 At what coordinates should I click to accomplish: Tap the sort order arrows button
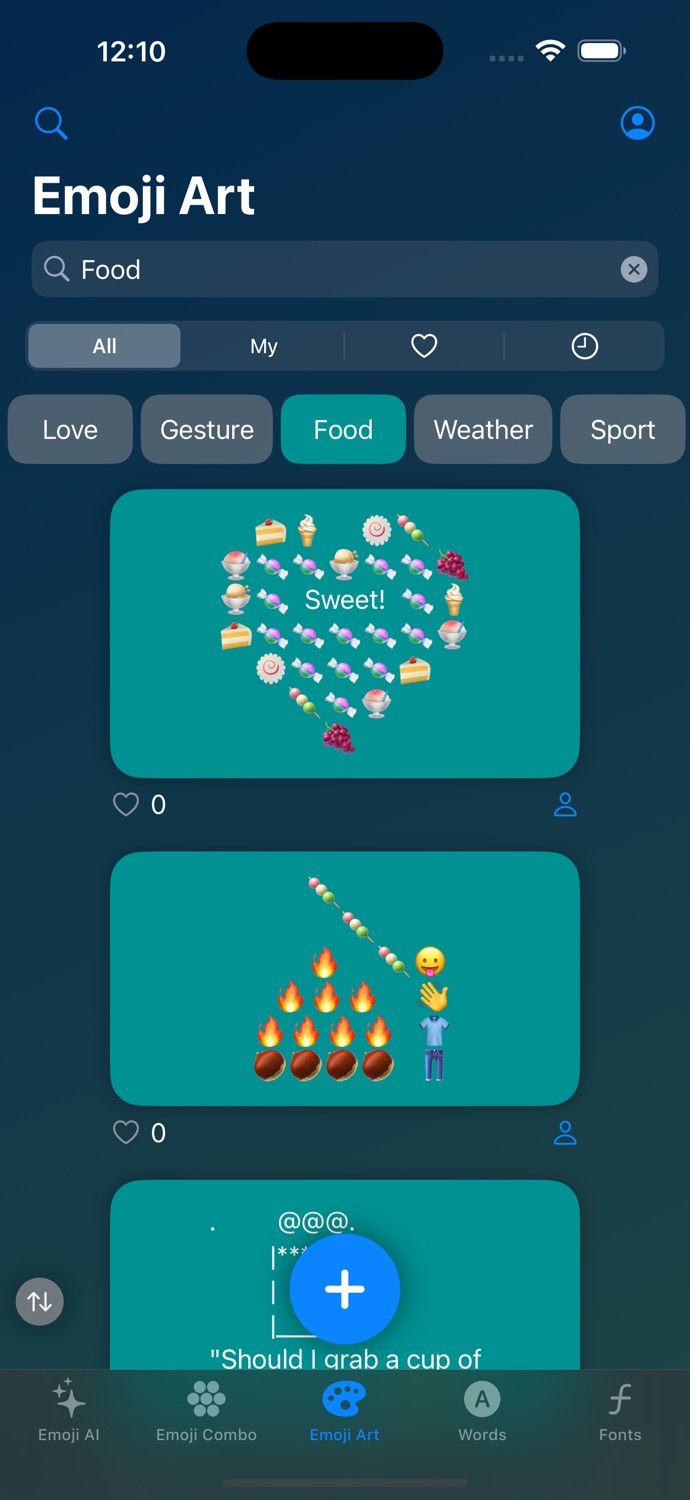[40, 1302]
